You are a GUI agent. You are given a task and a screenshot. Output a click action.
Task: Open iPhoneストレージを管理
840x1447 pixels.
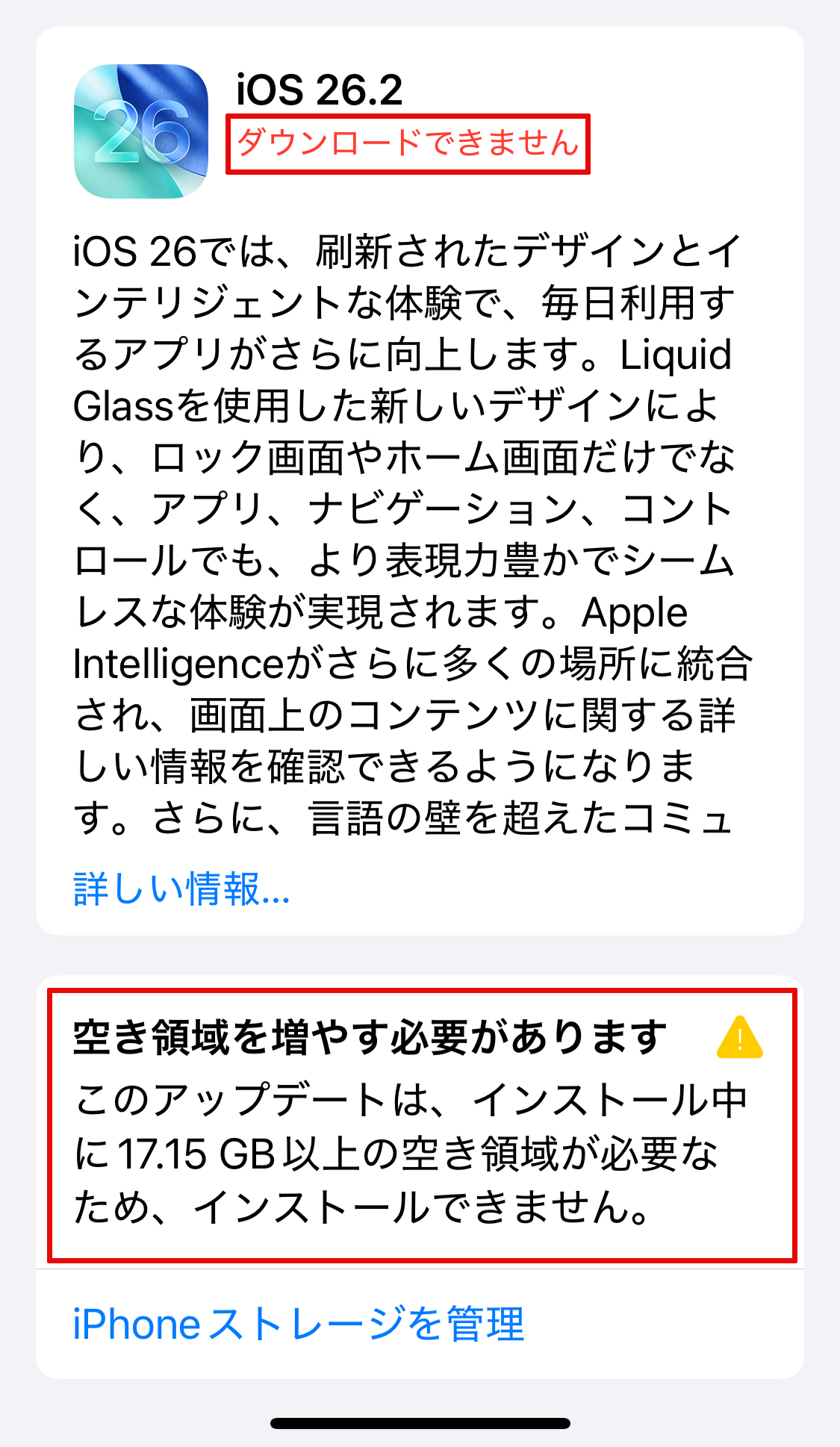coord(299,1324)
